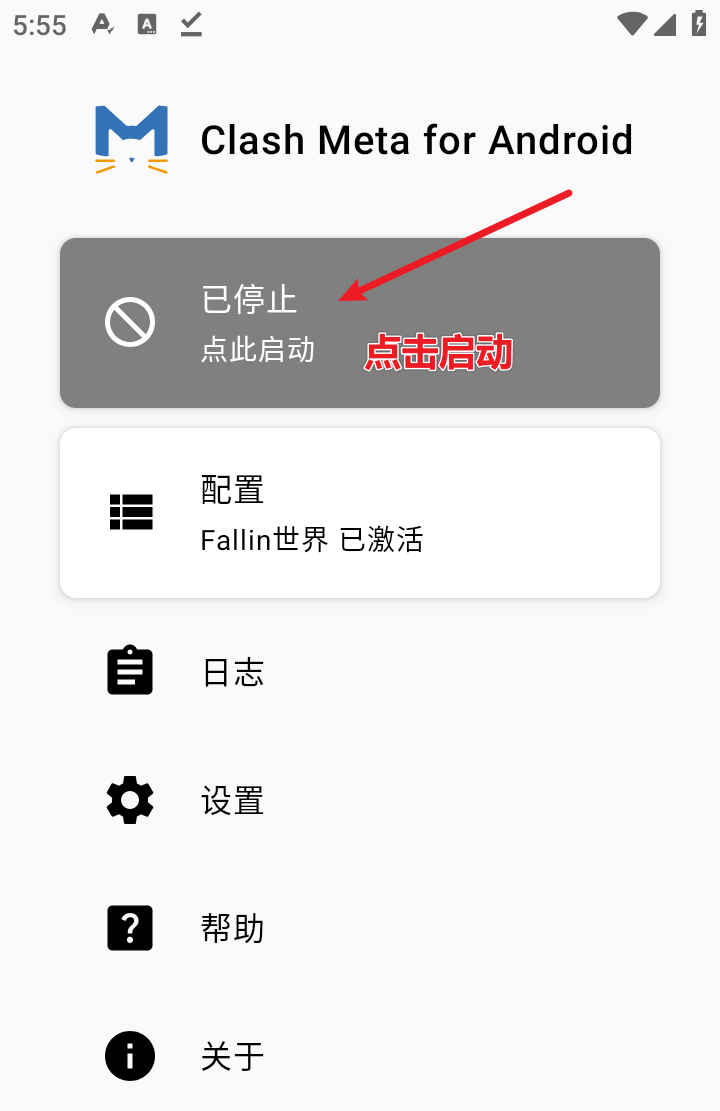This screenshot has height=1111, width=720.
Task: Click the prohibition icon on the stopped card
Action: point(130,322)
